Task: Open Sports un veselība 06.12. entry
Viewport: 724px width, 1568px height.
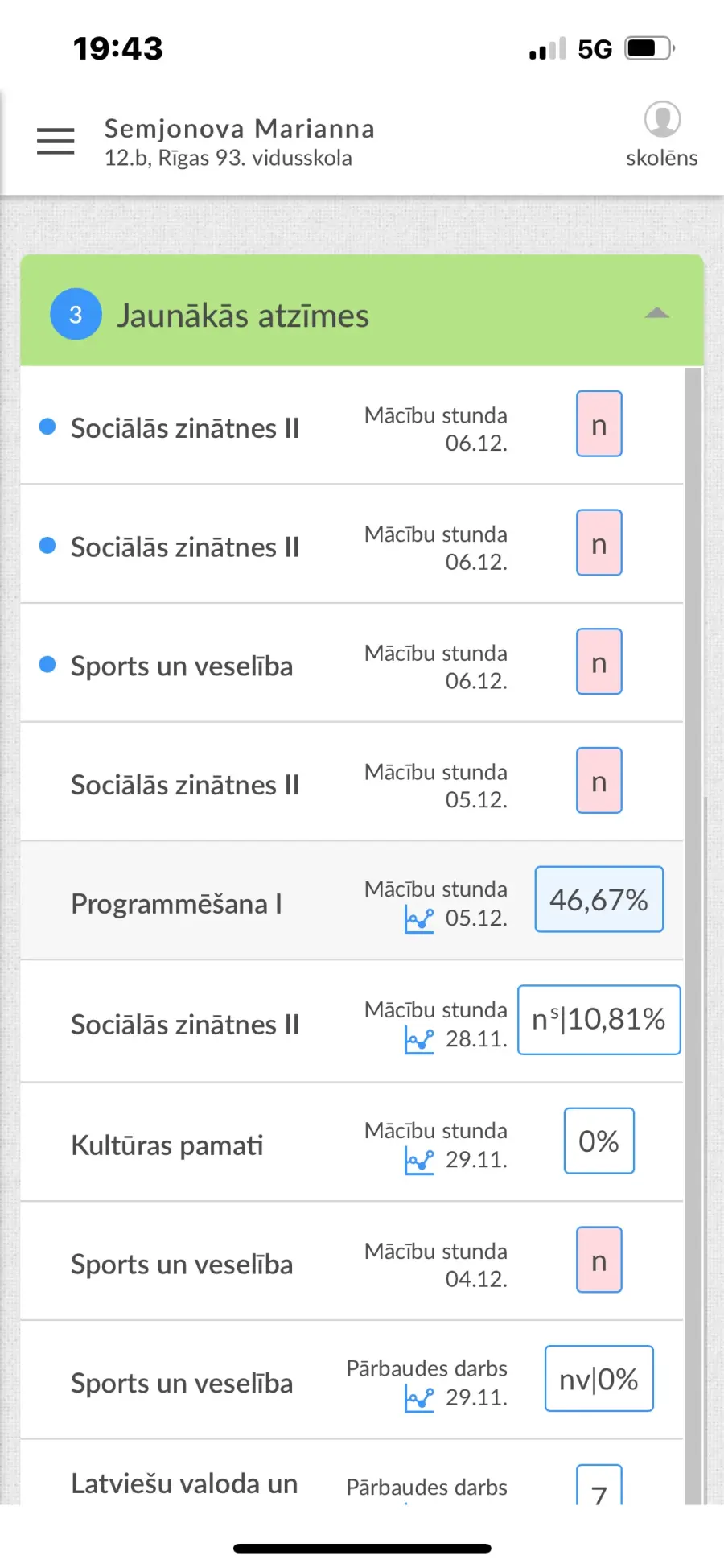Action: click(352, 662)
